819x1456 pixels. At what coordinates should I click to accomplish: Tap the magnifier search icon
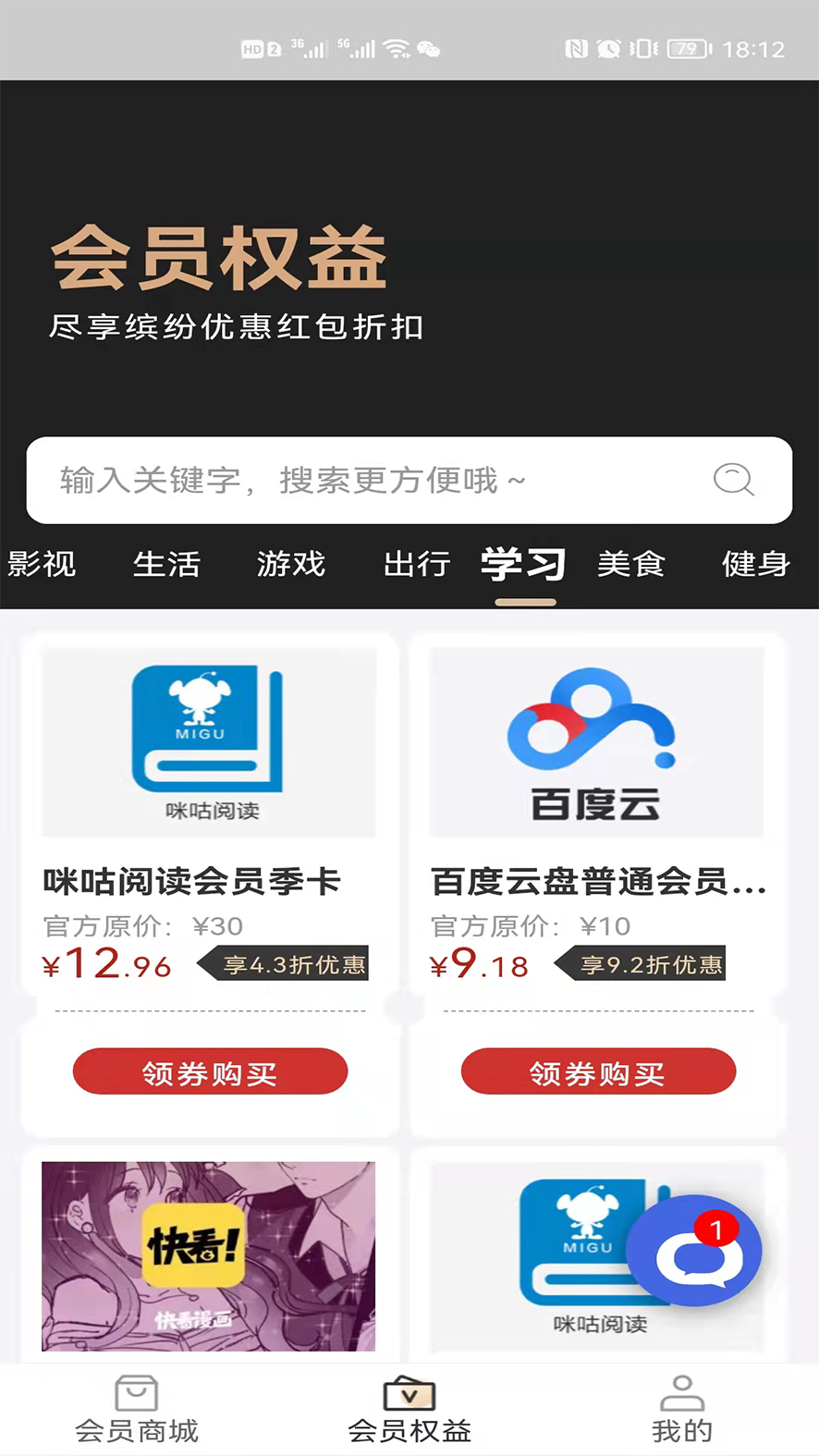click(x=731, y=481)
